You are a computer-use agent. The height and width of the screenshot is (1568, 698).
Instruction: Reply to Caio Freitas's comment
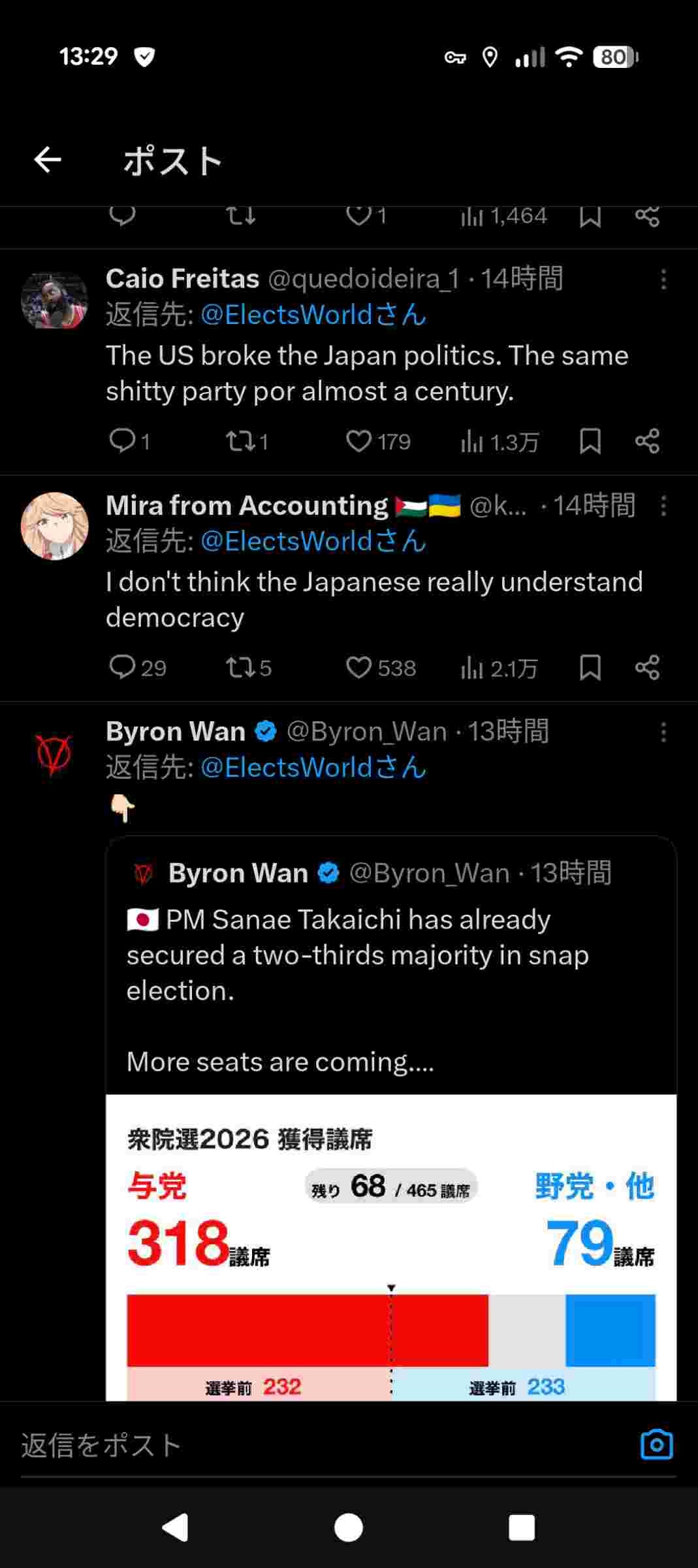(122, 442)
